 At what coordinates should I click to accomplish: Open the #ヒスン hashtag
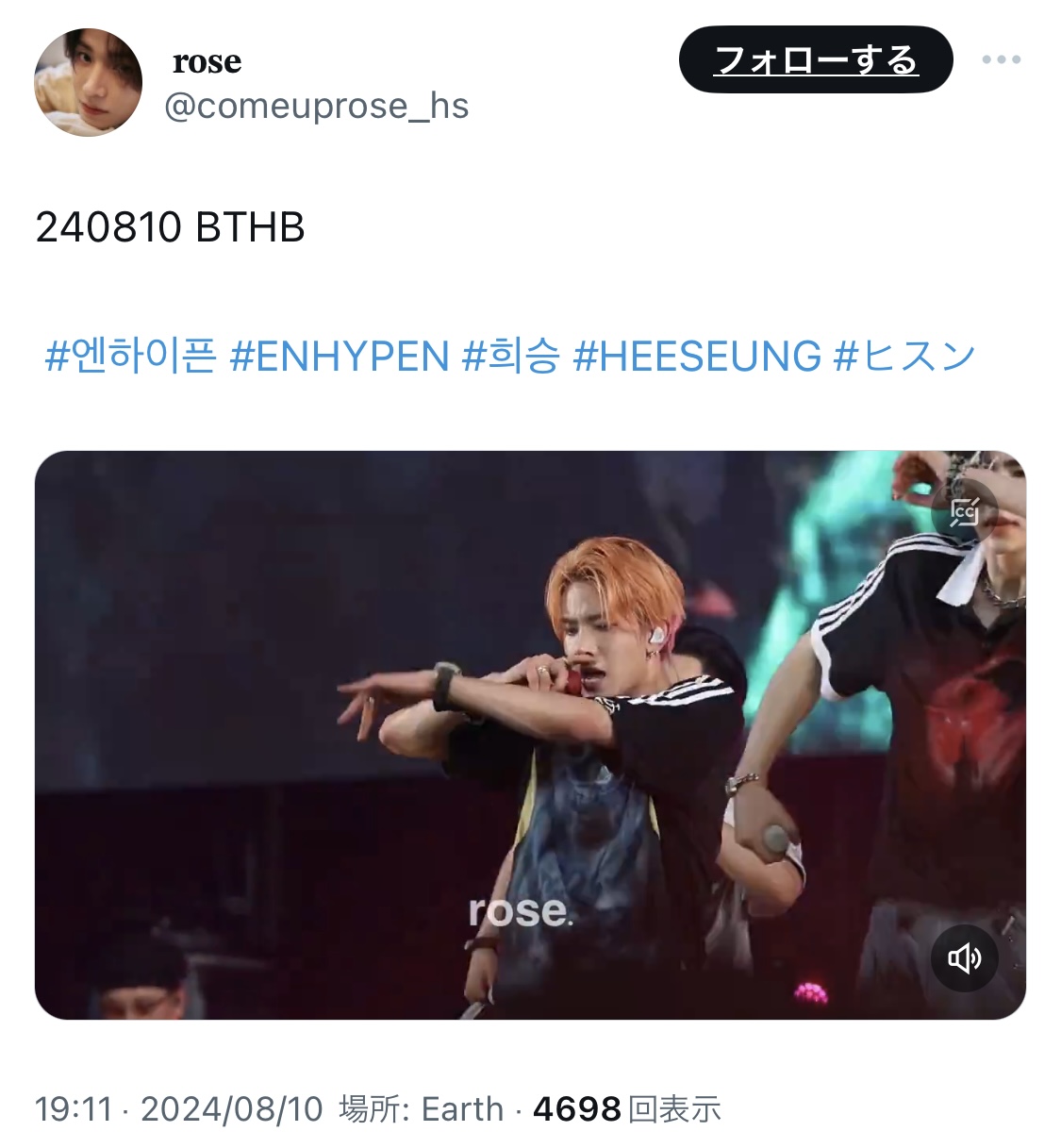point(904,357)
